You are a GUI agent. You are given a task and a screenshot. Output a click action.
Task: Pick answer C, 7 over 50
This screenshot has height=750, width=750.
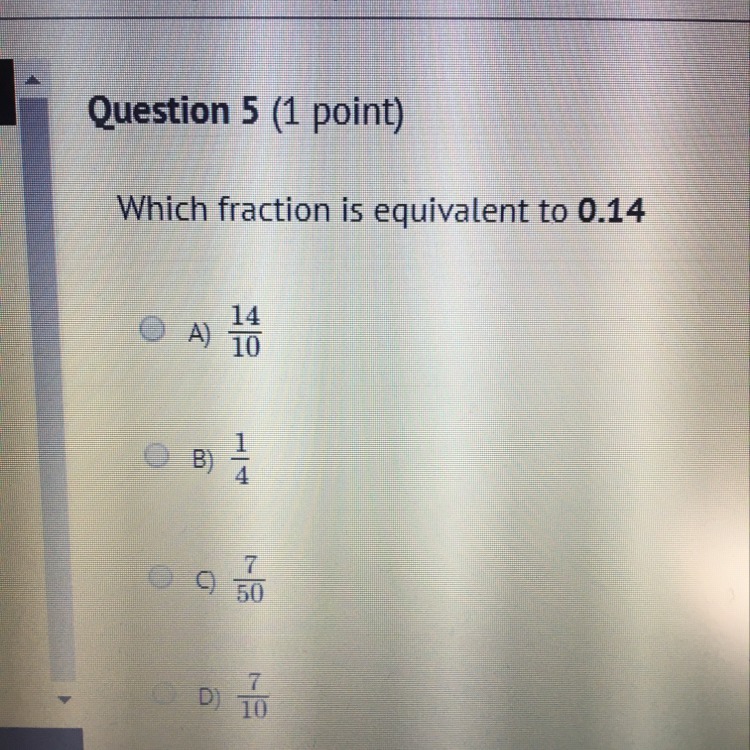160,576
